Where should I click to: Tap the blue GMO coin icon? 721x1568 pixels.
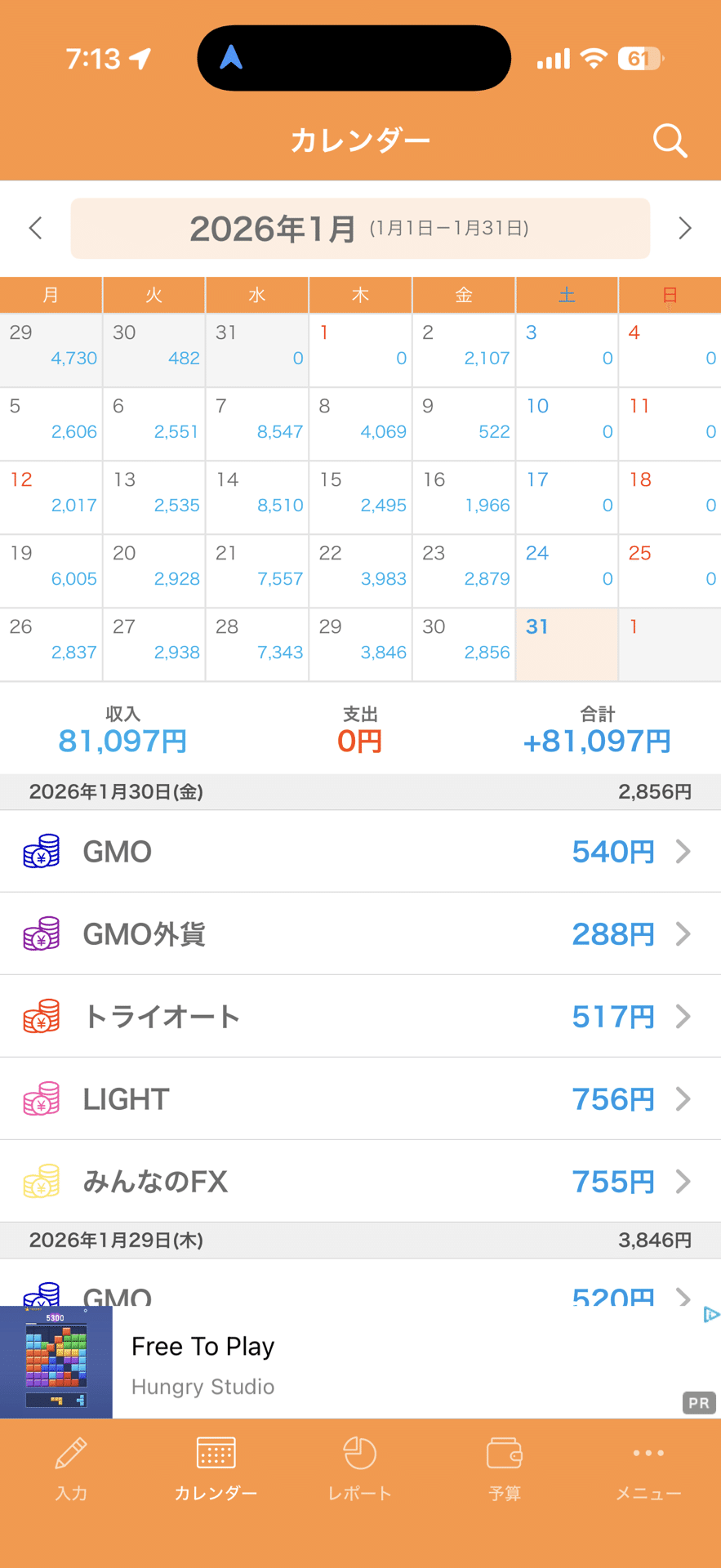click(42, 852)
